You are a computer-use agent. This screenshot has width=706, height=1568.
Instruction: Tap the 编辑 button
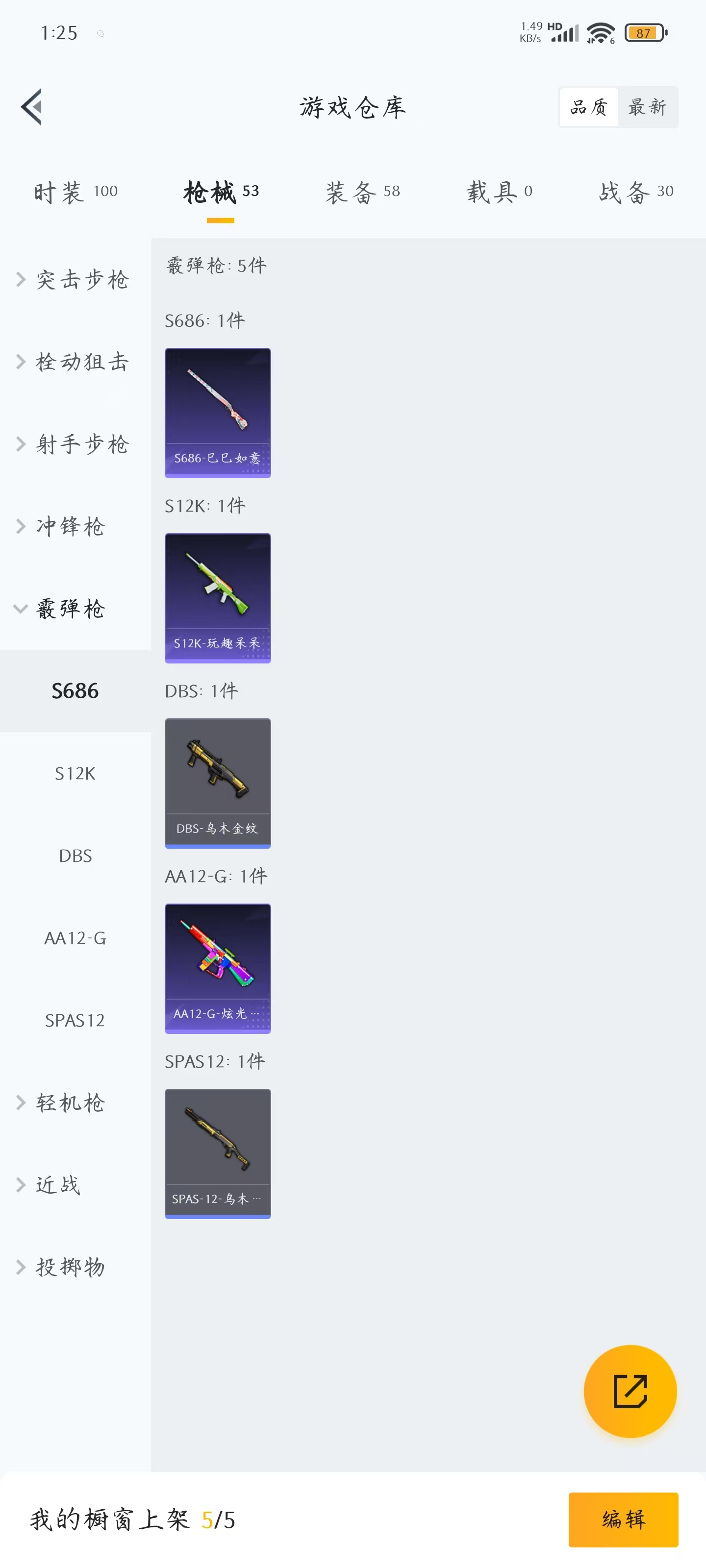click(623, 1519)
